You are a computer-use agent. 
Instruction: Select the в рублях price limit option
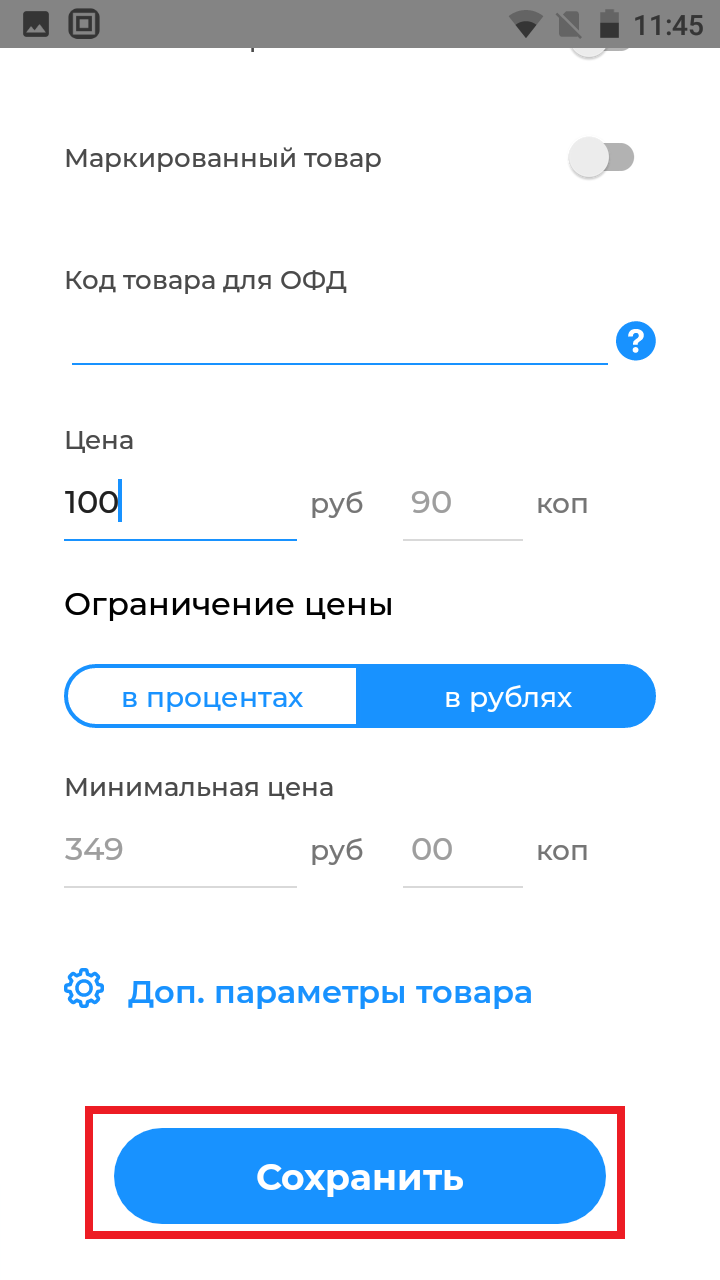pyautogui.click(x=507, y=697)
